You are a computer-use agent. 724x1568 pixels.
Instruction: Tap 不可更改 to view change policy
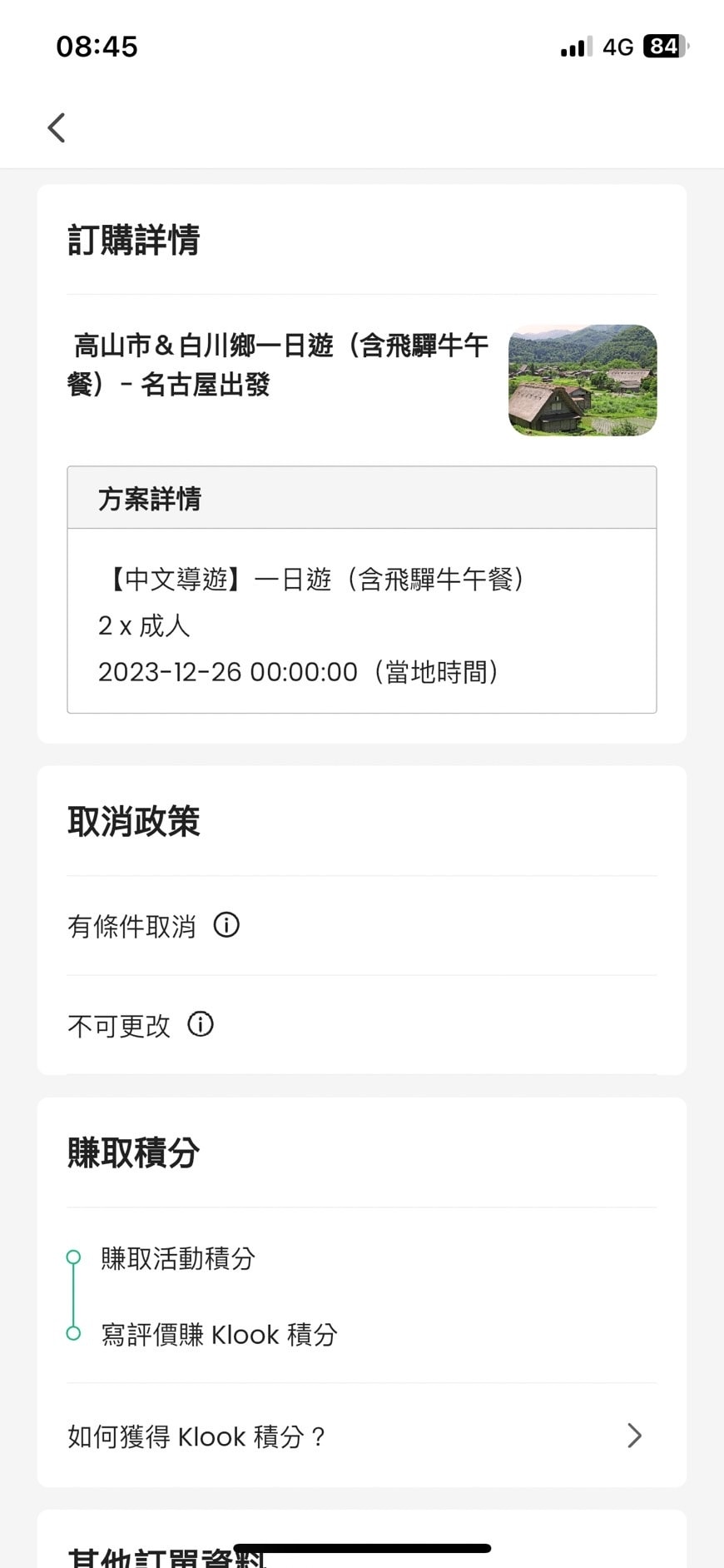(119, 1024)
